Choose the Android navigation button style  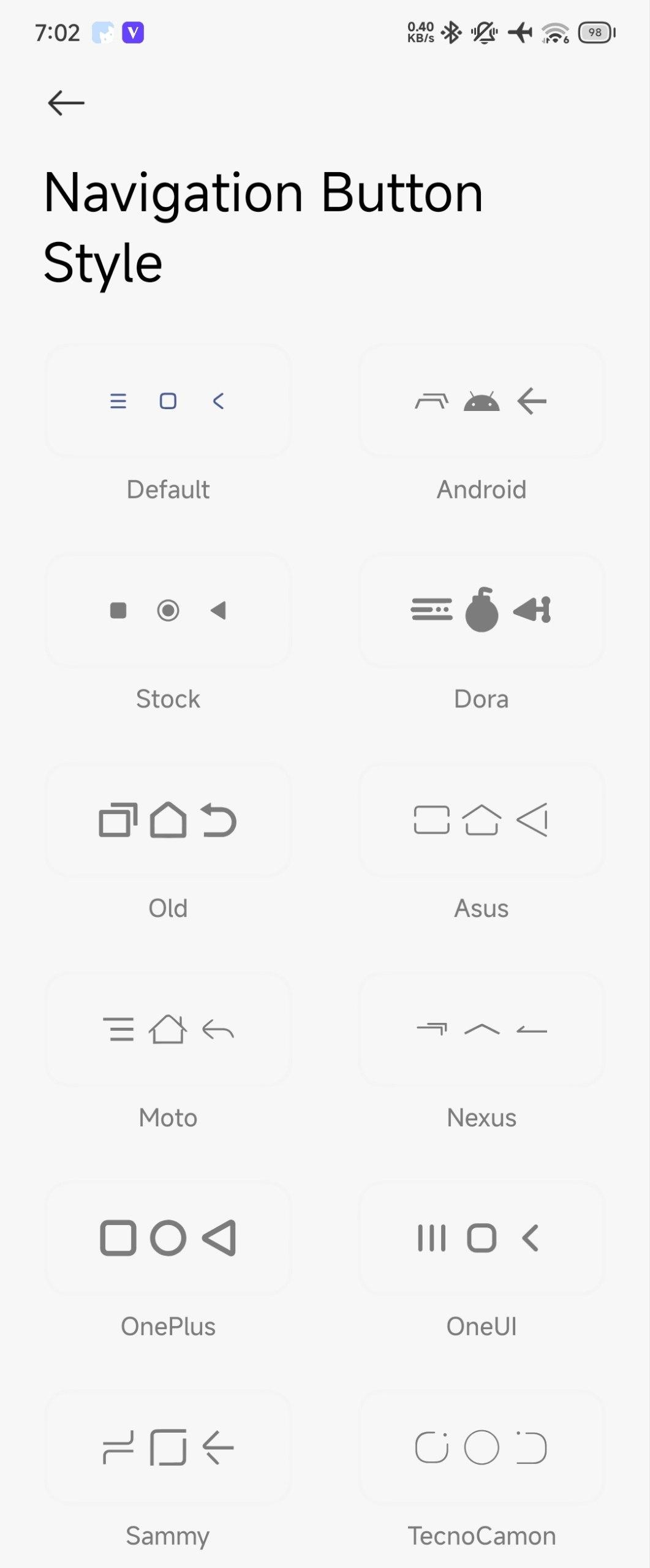click(481, 401)
